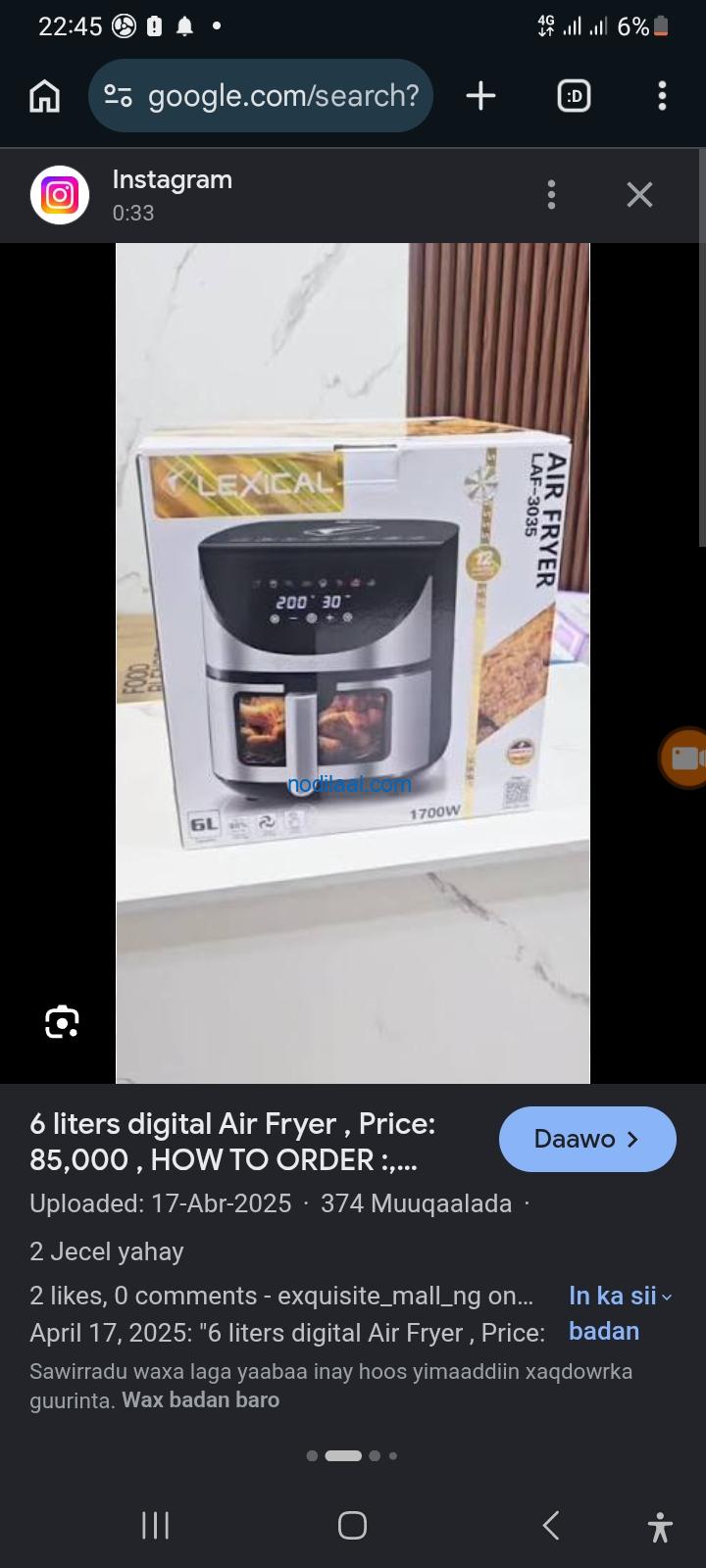Image resolution: width=706 pixels, height=1568 pixels.
Task: Tap the google.com/search address bar
Action: [284, 95]
